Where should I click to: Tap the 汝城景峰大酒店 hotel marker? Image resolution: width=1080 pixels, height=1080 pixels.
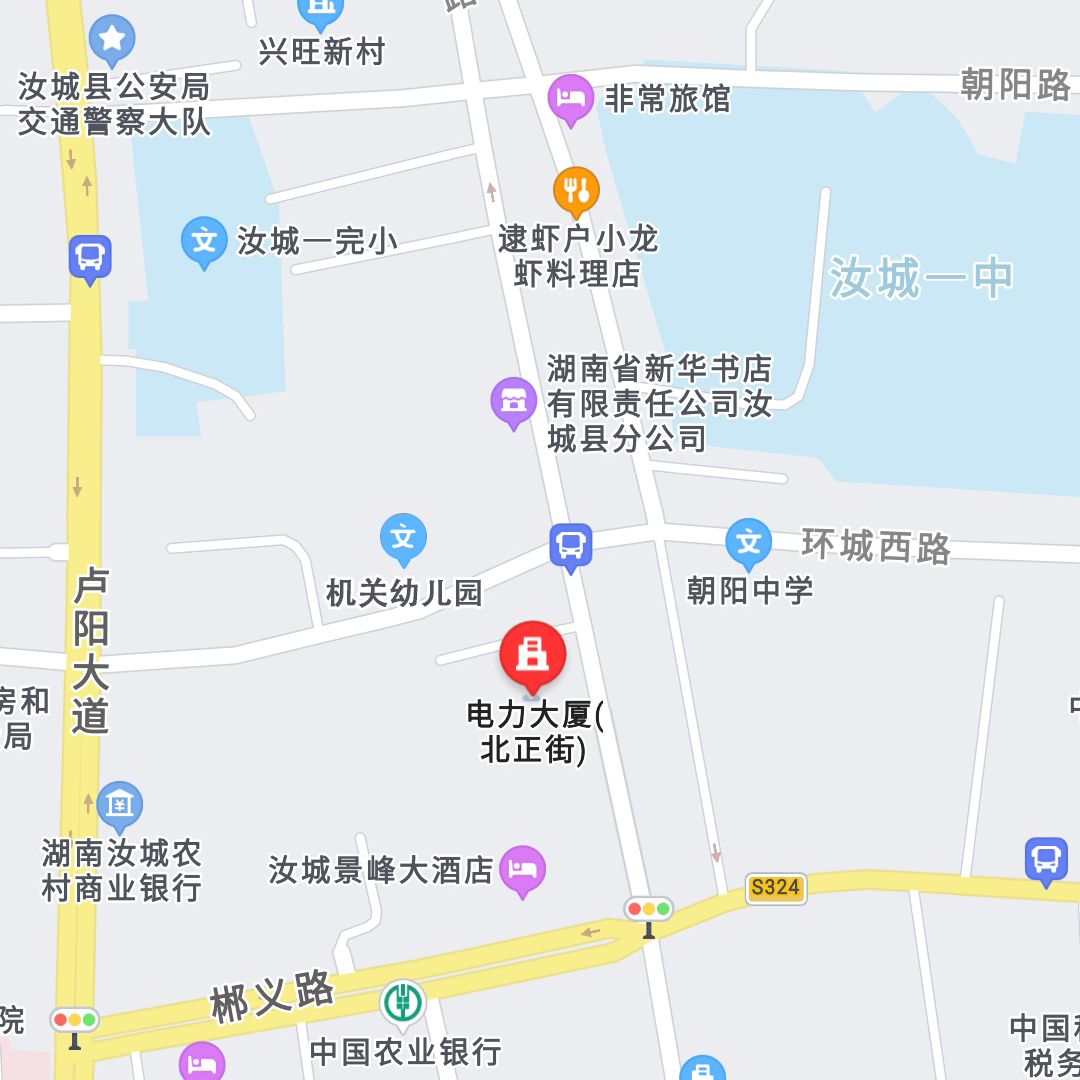click(523, 869)
